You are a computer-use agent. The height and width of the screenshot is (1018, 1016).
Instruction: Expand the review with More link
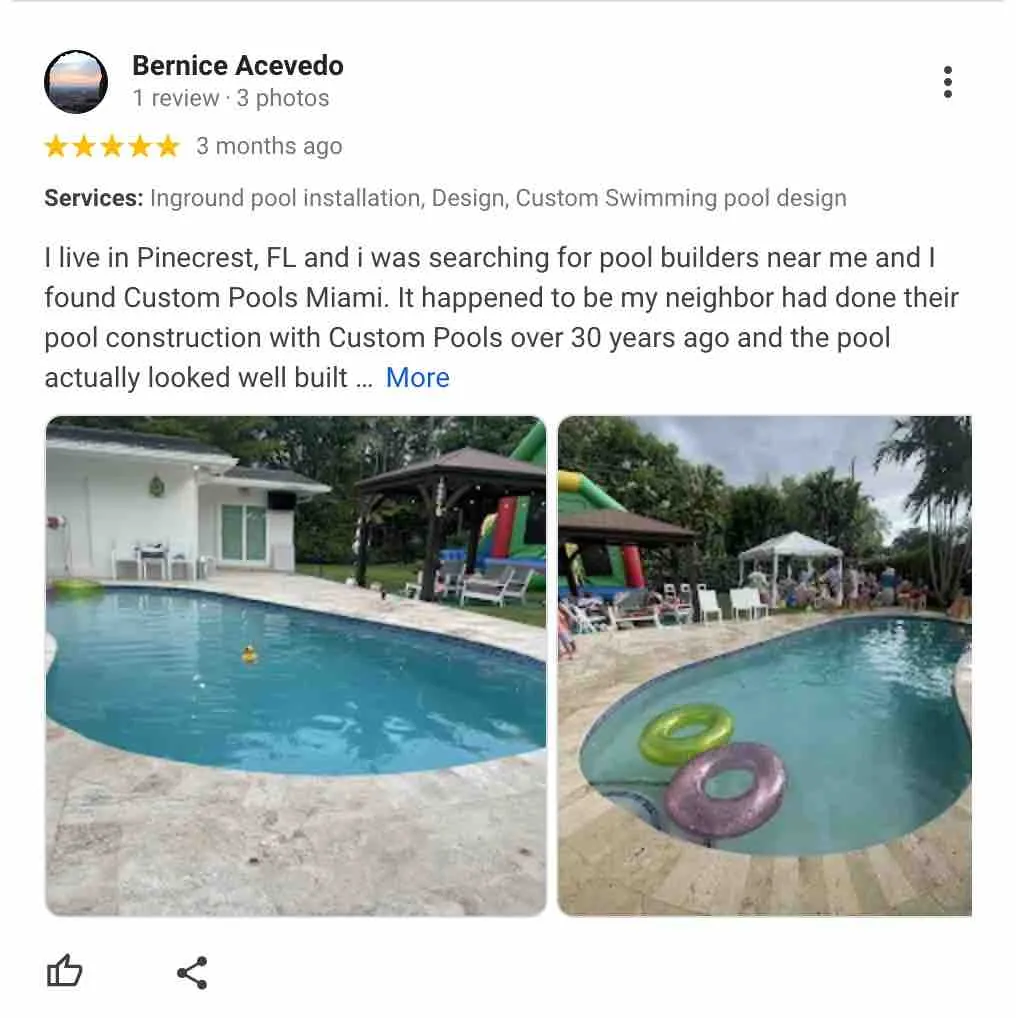[x=417, y=378]
